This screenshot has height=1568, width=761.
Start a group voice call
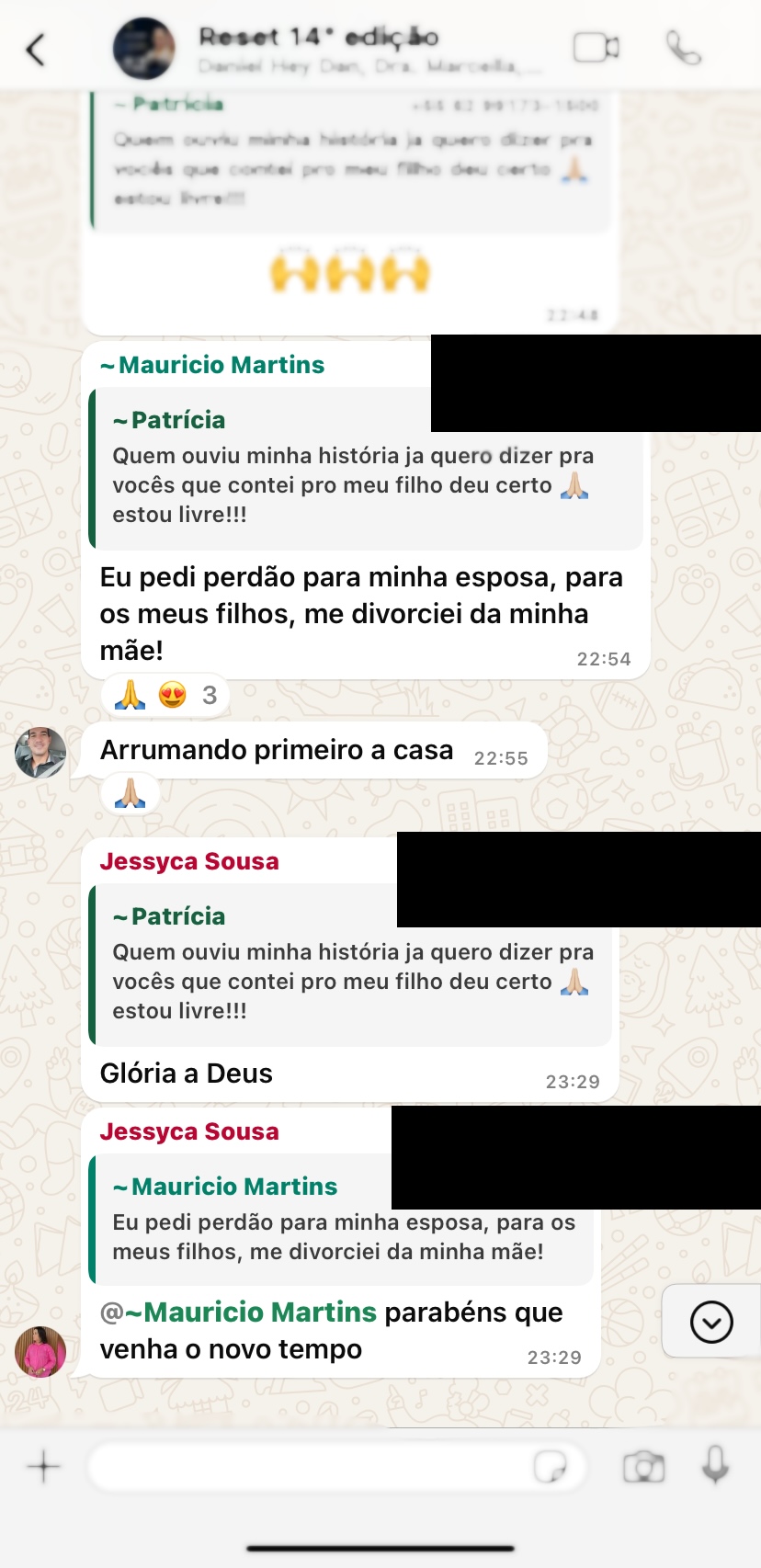tap(683, 48)
